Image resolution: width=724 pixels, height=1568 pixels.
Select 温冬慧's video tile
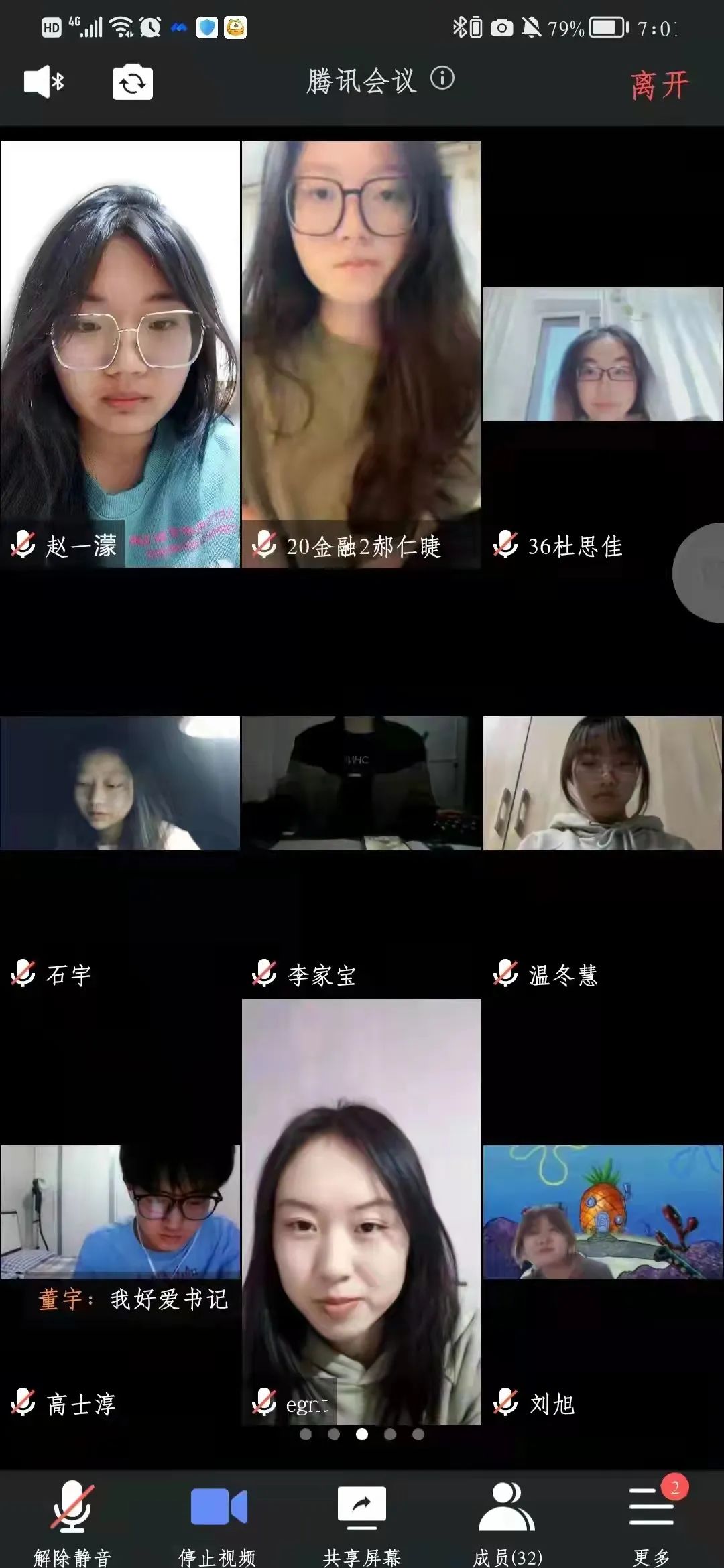603,784
